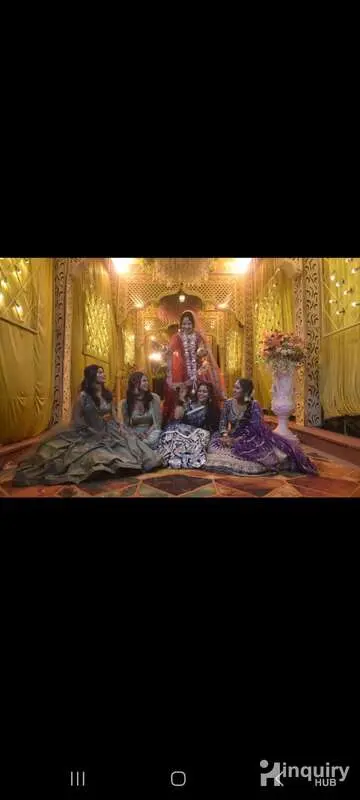Go to the home screen
Image resolution: width=360 pixels, height=800 pixels.
click(x=178, y=779)
